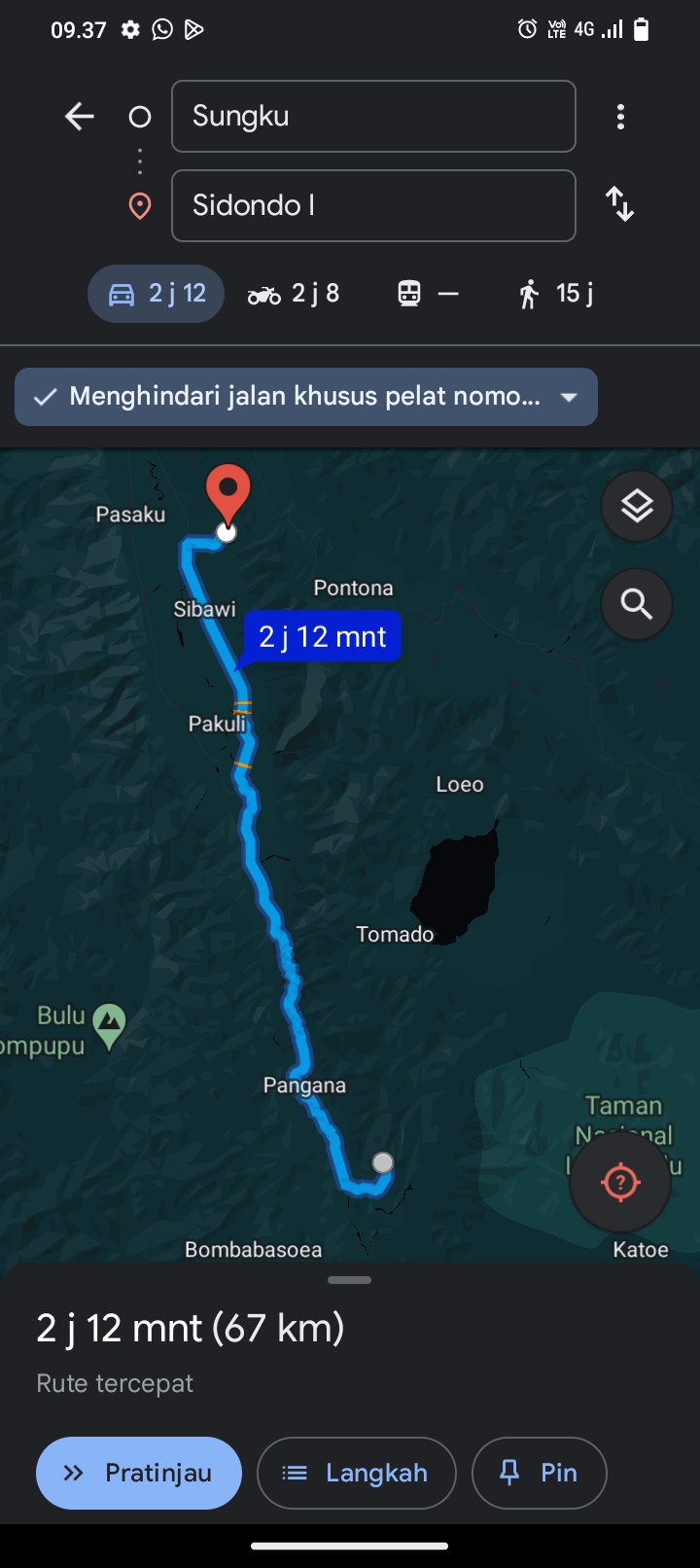
Task: Open the three-dot overflow menu
Action: tap(620, 117)
